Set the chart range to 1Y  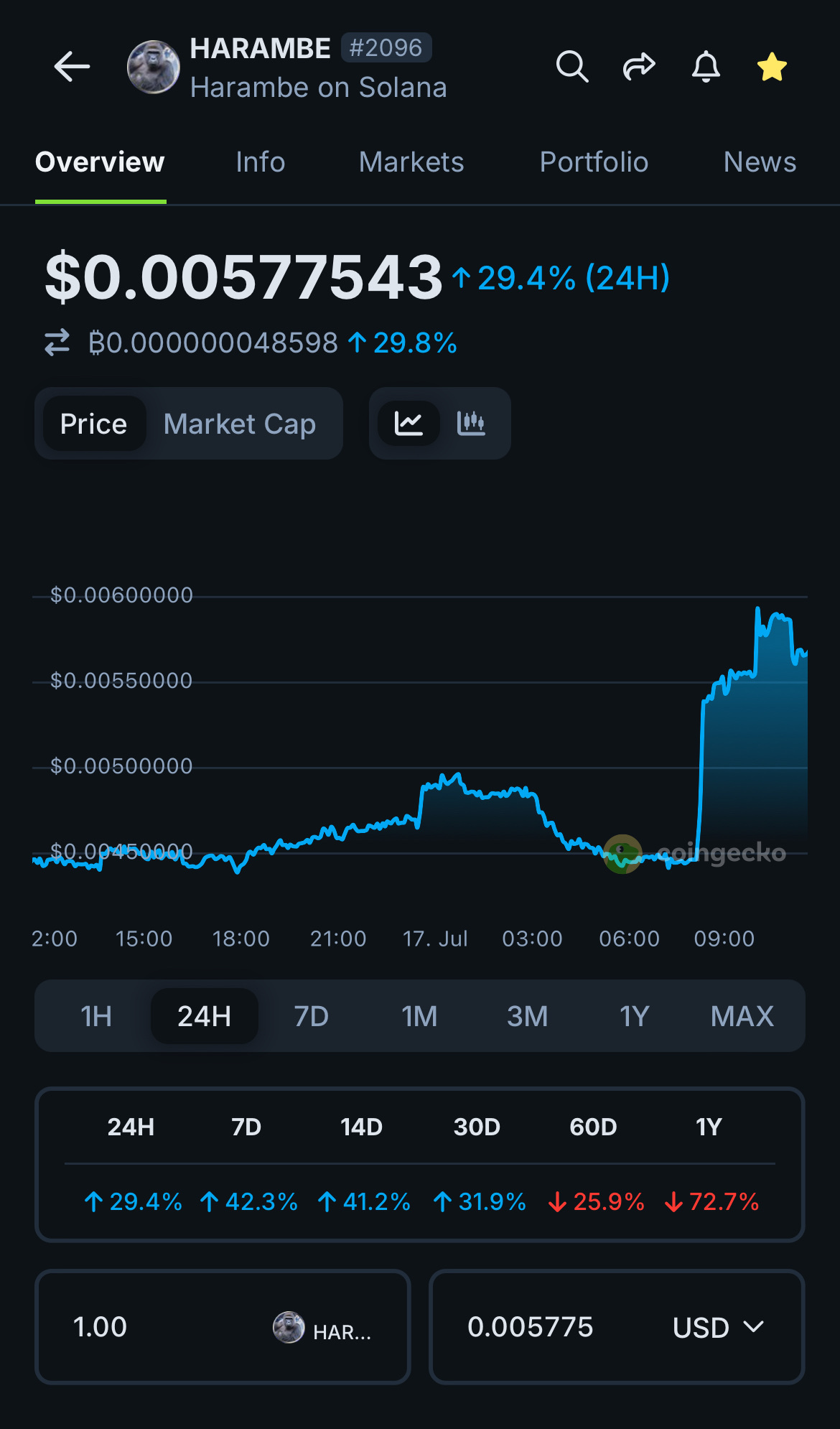pos(635,1017)
